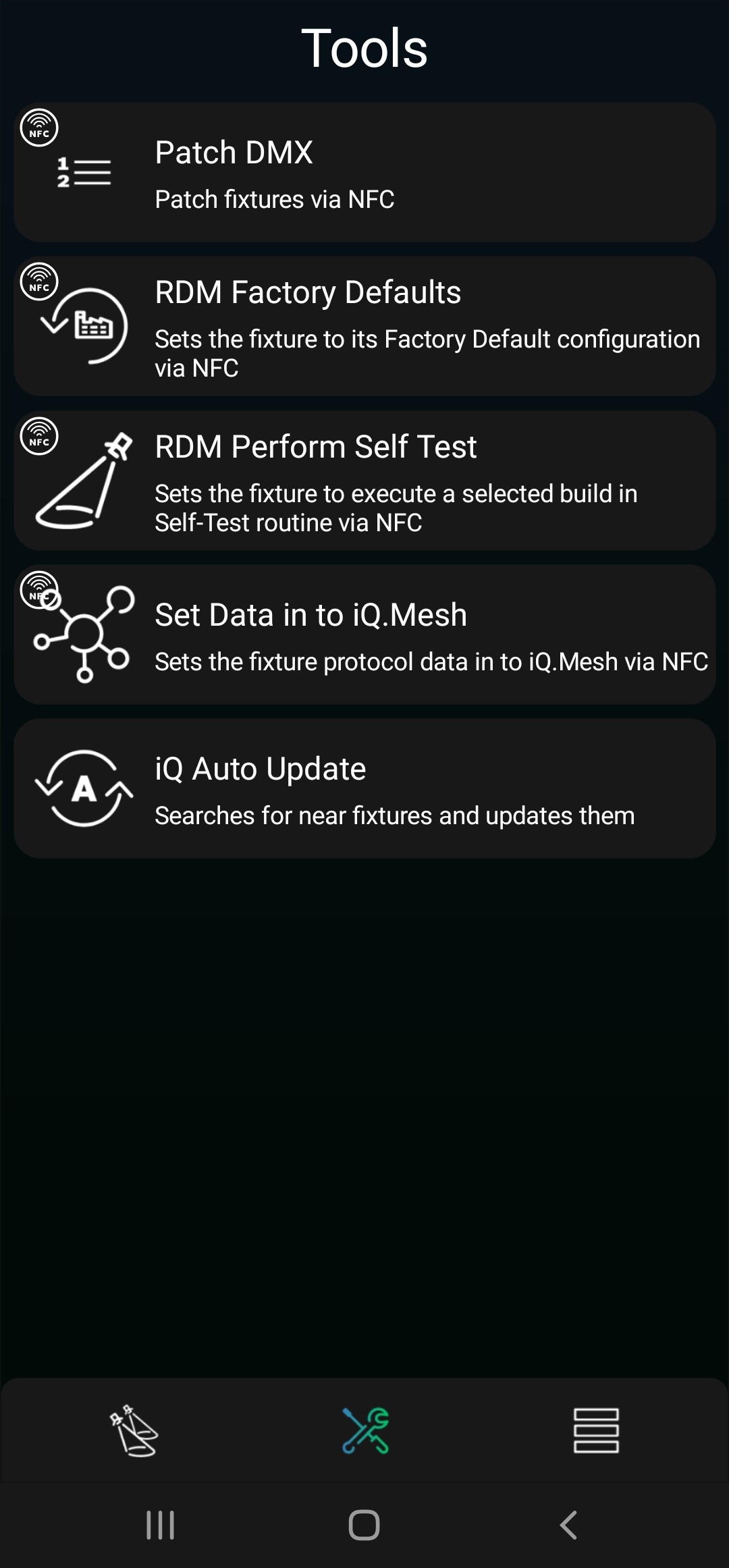
Task: Tap the tools wrench tab
Action: tap(365, 1430)
